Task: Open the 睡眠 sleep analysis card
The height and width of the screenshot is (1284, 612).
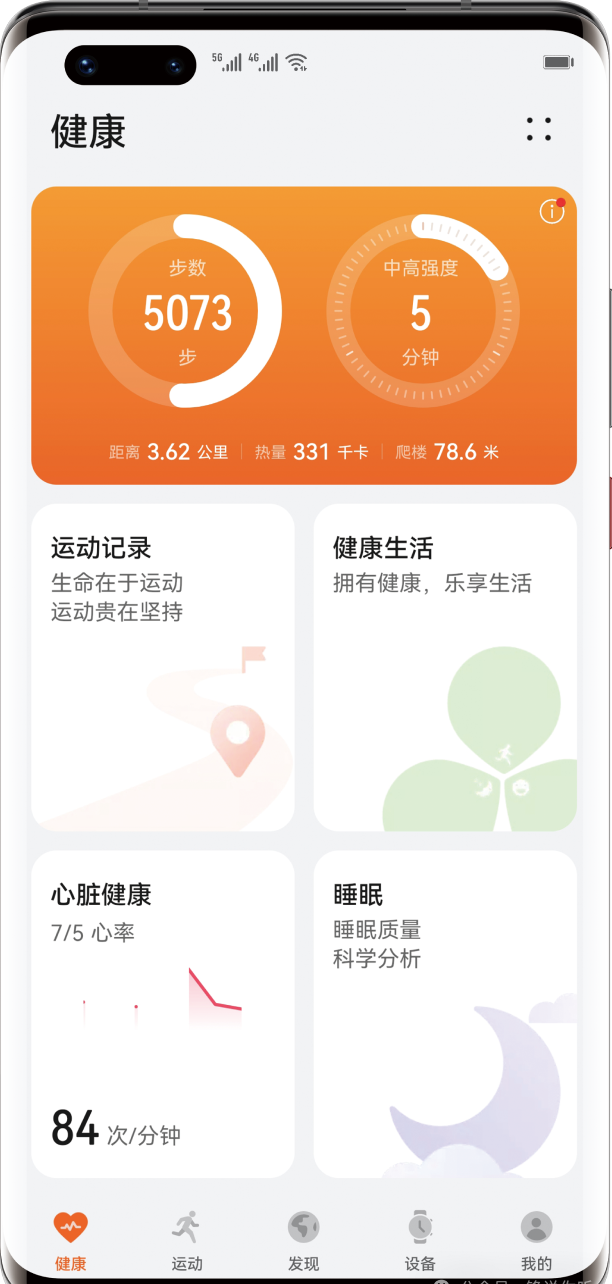Action: [445, 1013]
